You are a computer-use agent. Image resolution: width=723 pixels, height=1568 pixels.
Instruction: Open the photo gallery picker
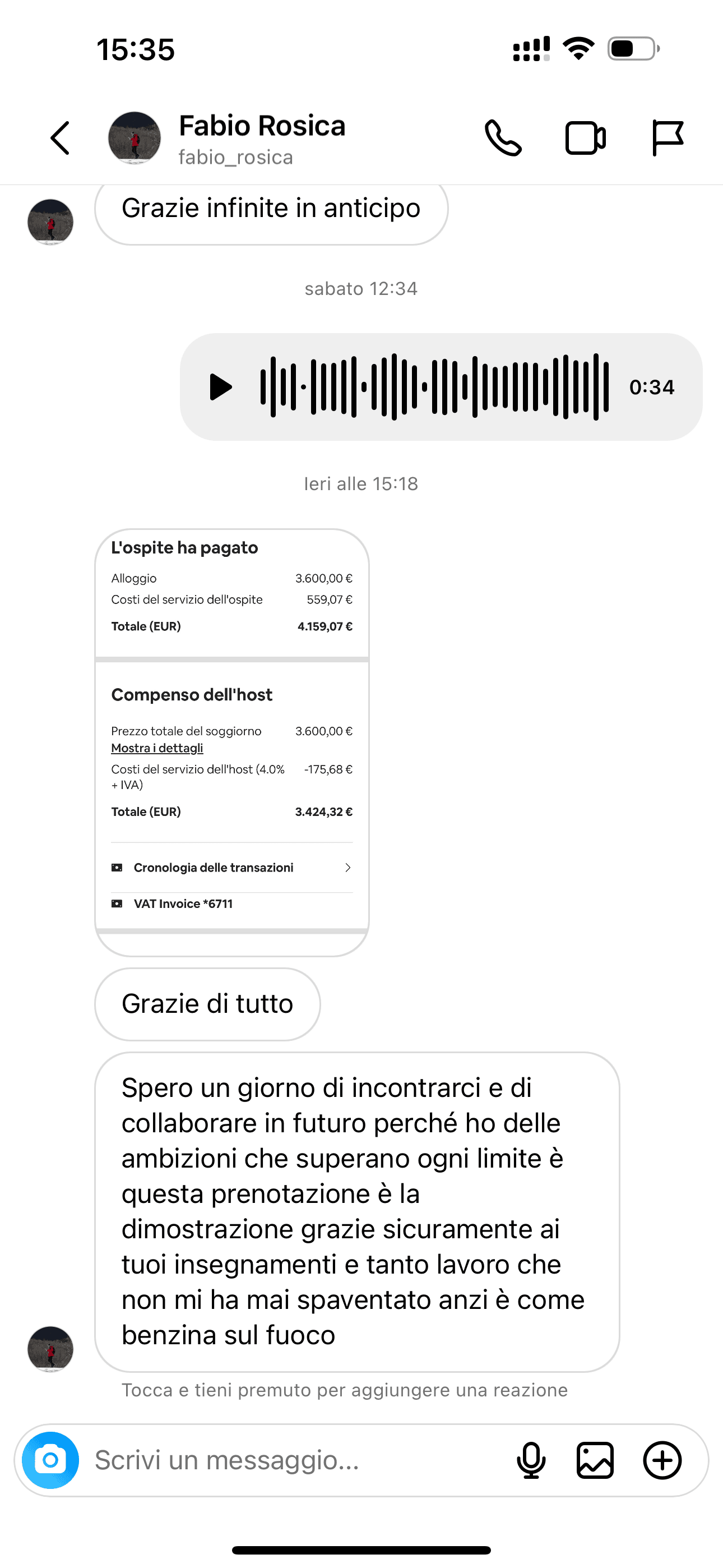coord(595,1460)
